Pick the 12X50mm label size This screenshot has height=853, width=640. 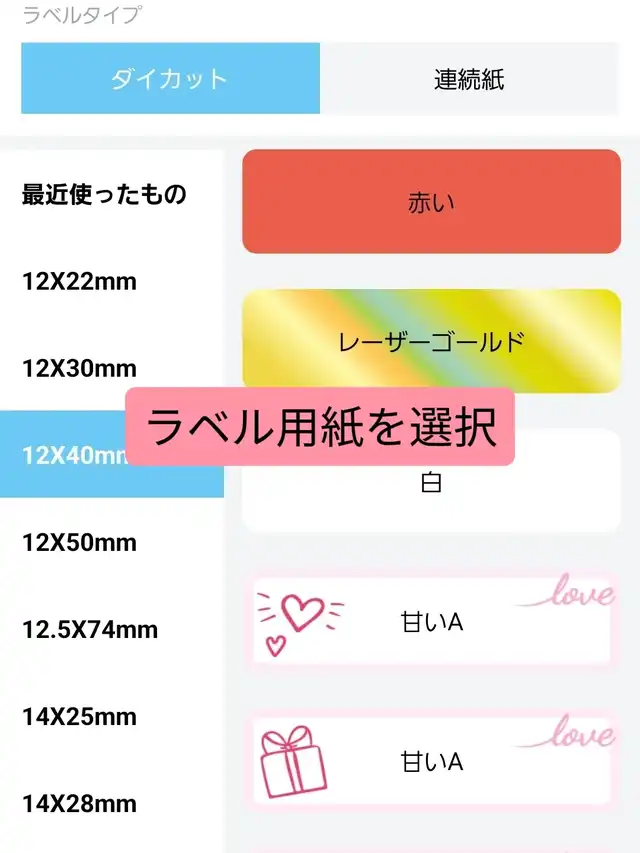coord(80,543)
